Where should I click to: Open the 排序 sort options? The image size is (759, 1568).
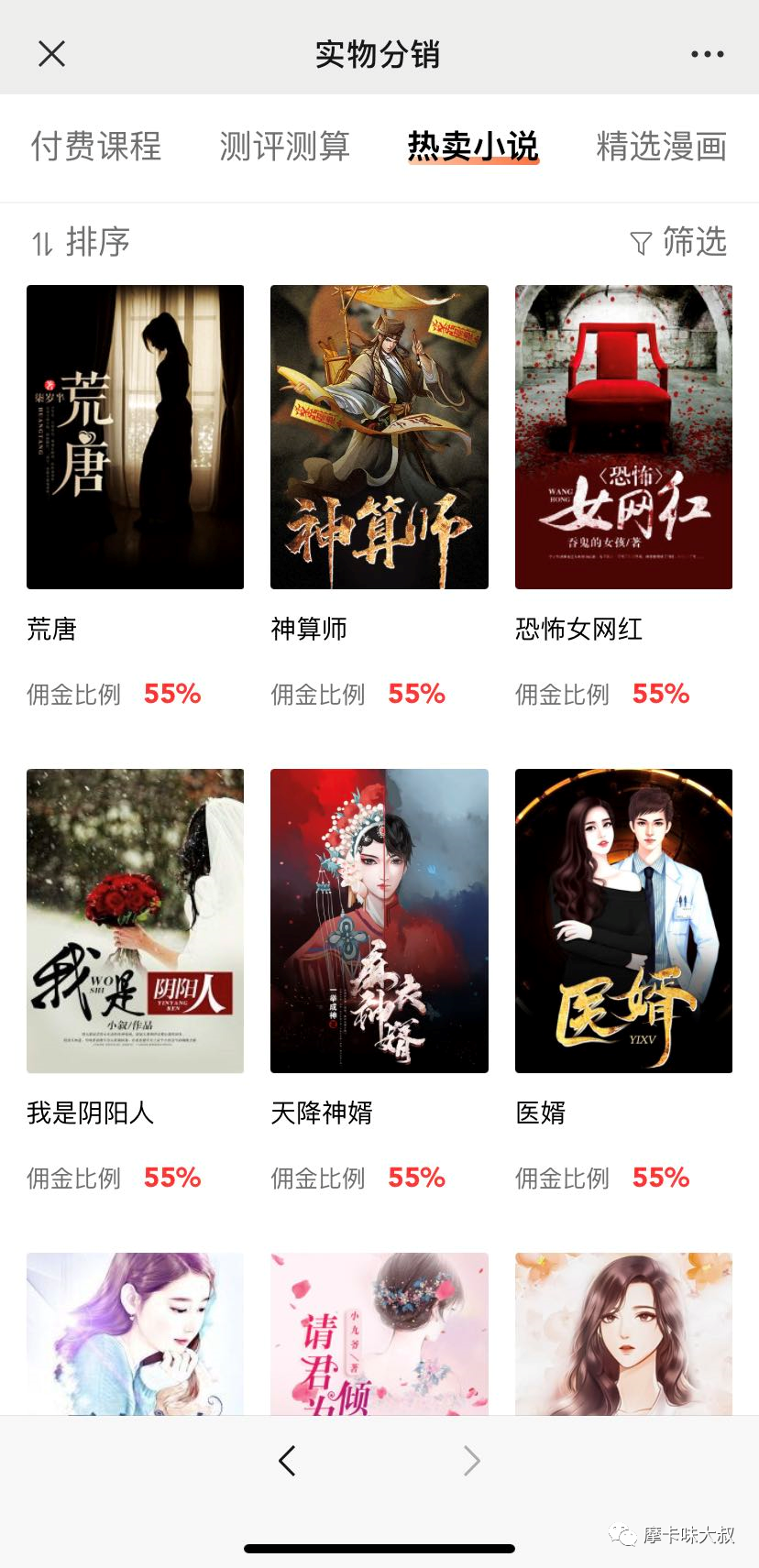pos(81,243)
